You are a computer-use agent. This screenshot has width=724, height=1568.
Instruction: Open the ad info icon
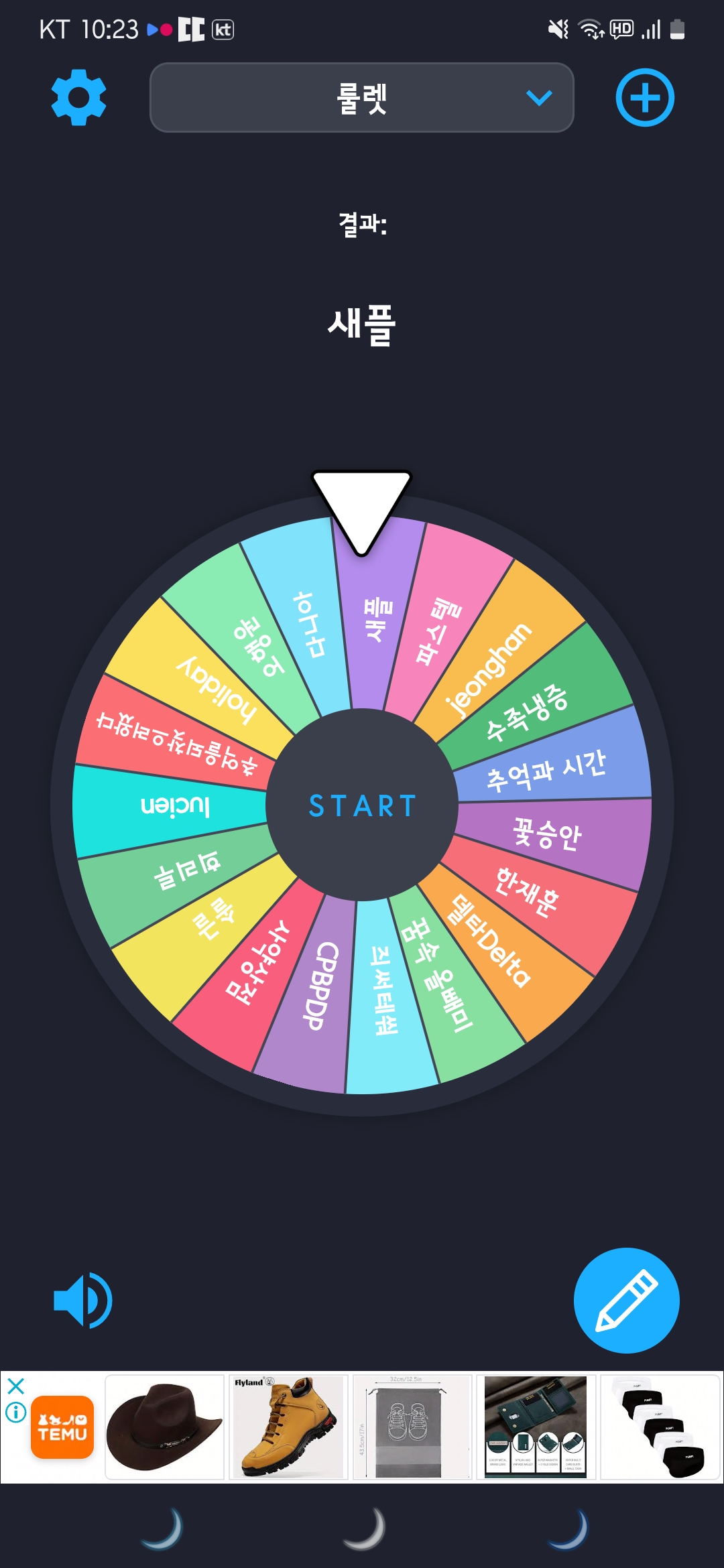(x=16, y=1413)
